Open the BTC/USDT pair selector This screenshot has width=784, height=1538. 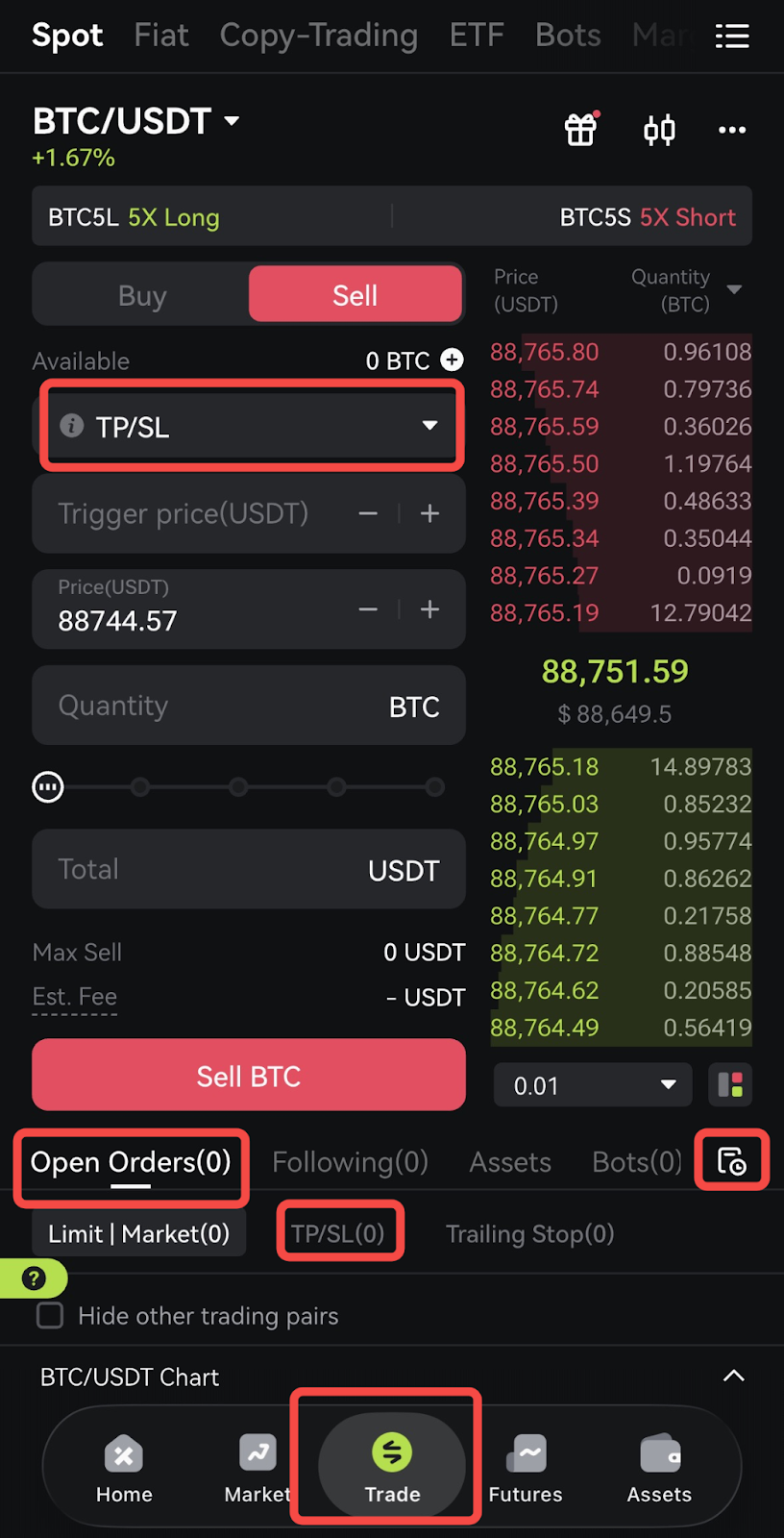(x=135, y=122)
